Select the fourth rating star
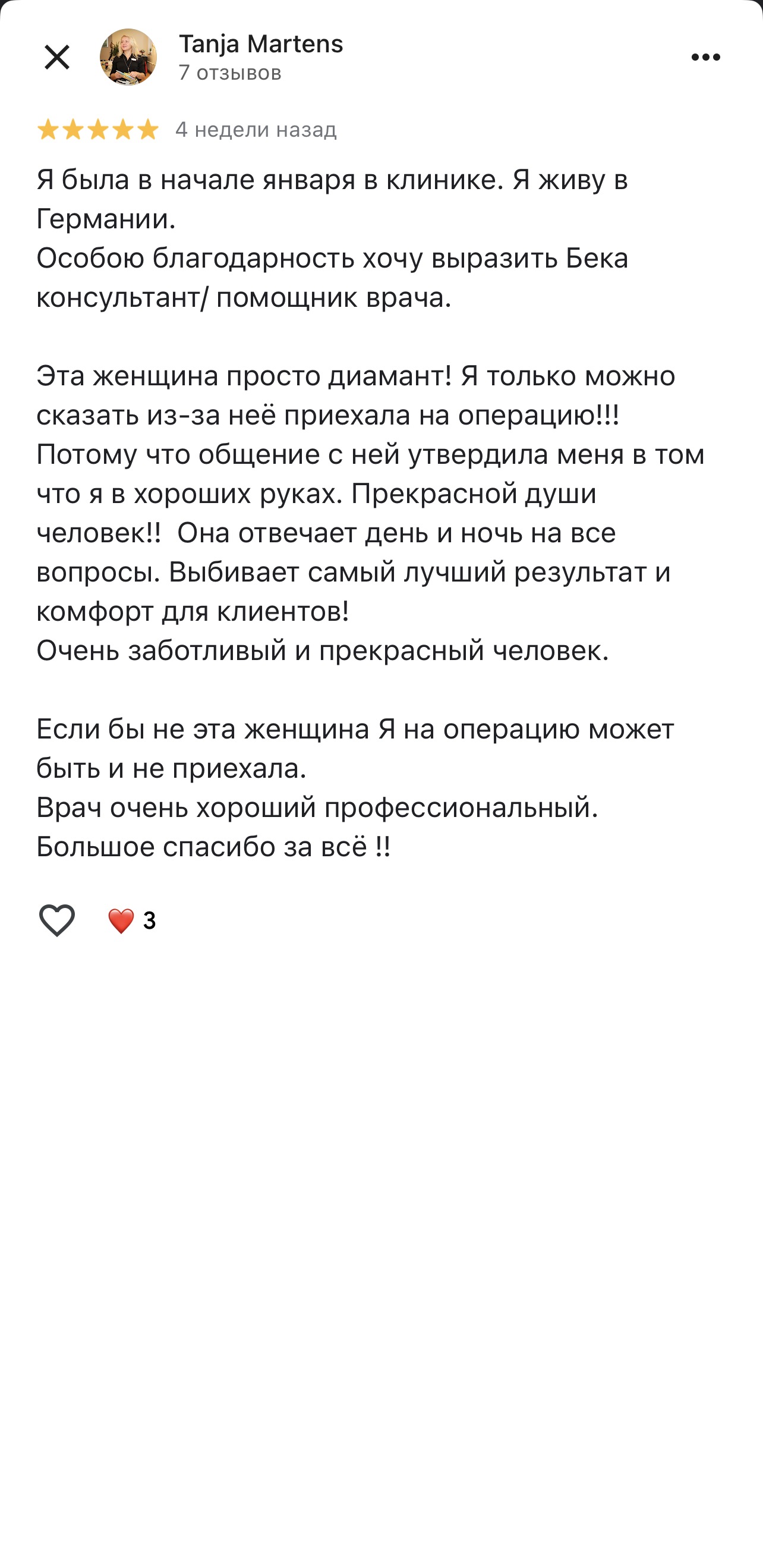 click(x=122, y=129)
